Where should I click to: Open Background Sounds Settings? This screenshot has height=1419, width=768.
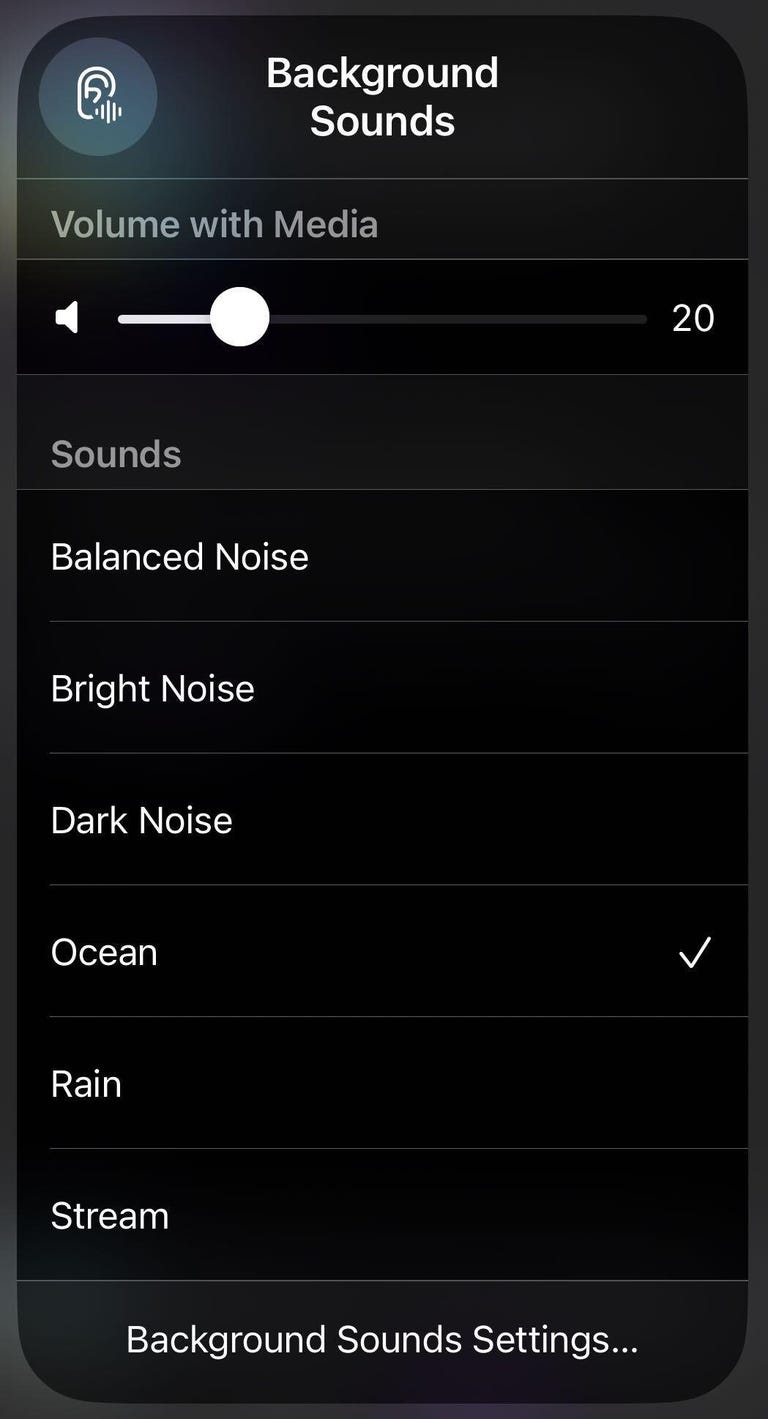(382, 1339)
